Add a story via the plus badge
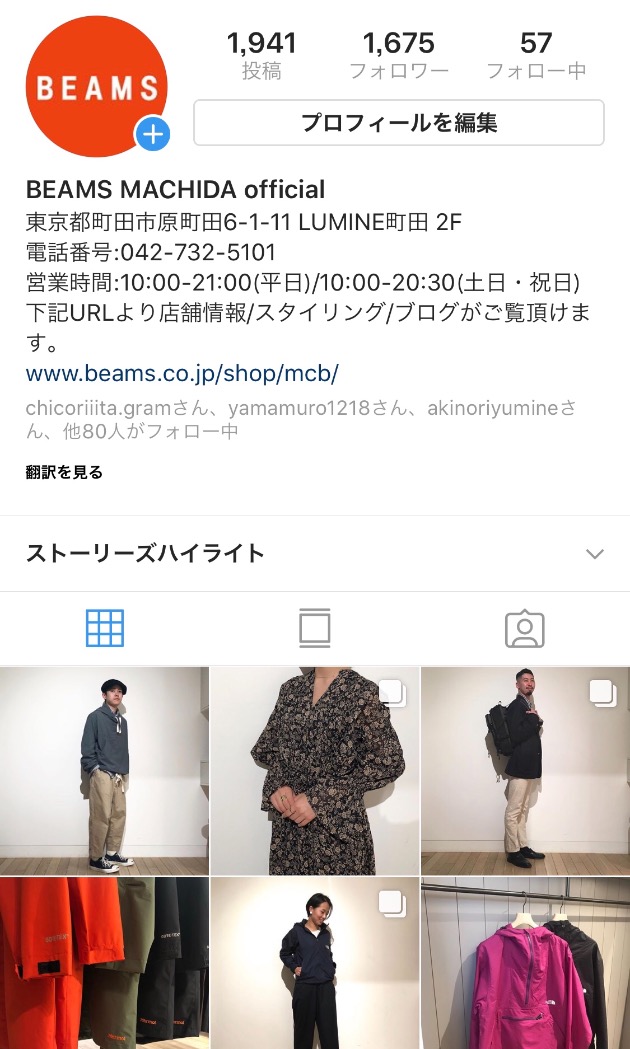Screen dimensions: 630x1049 (153, 133)
